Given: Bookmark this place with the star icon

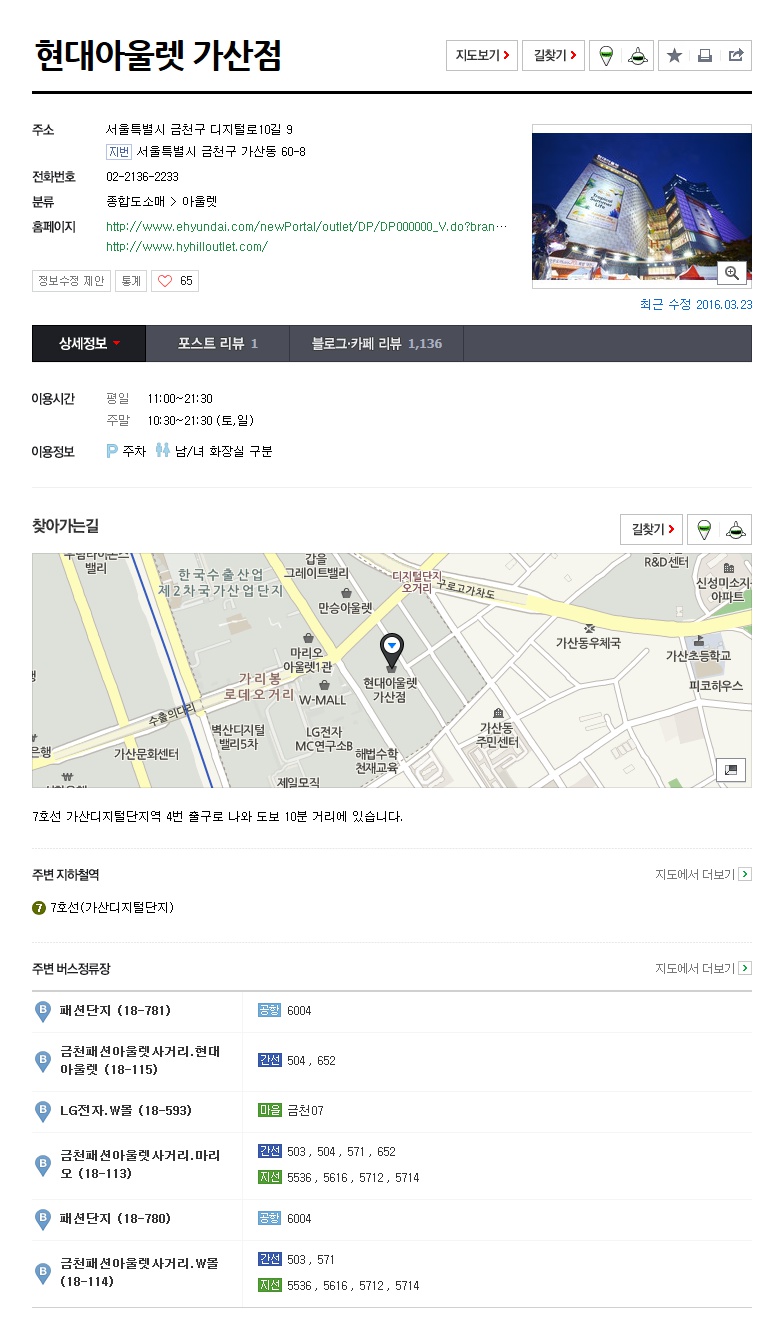Looking at the screenshot, I should 674,56.
